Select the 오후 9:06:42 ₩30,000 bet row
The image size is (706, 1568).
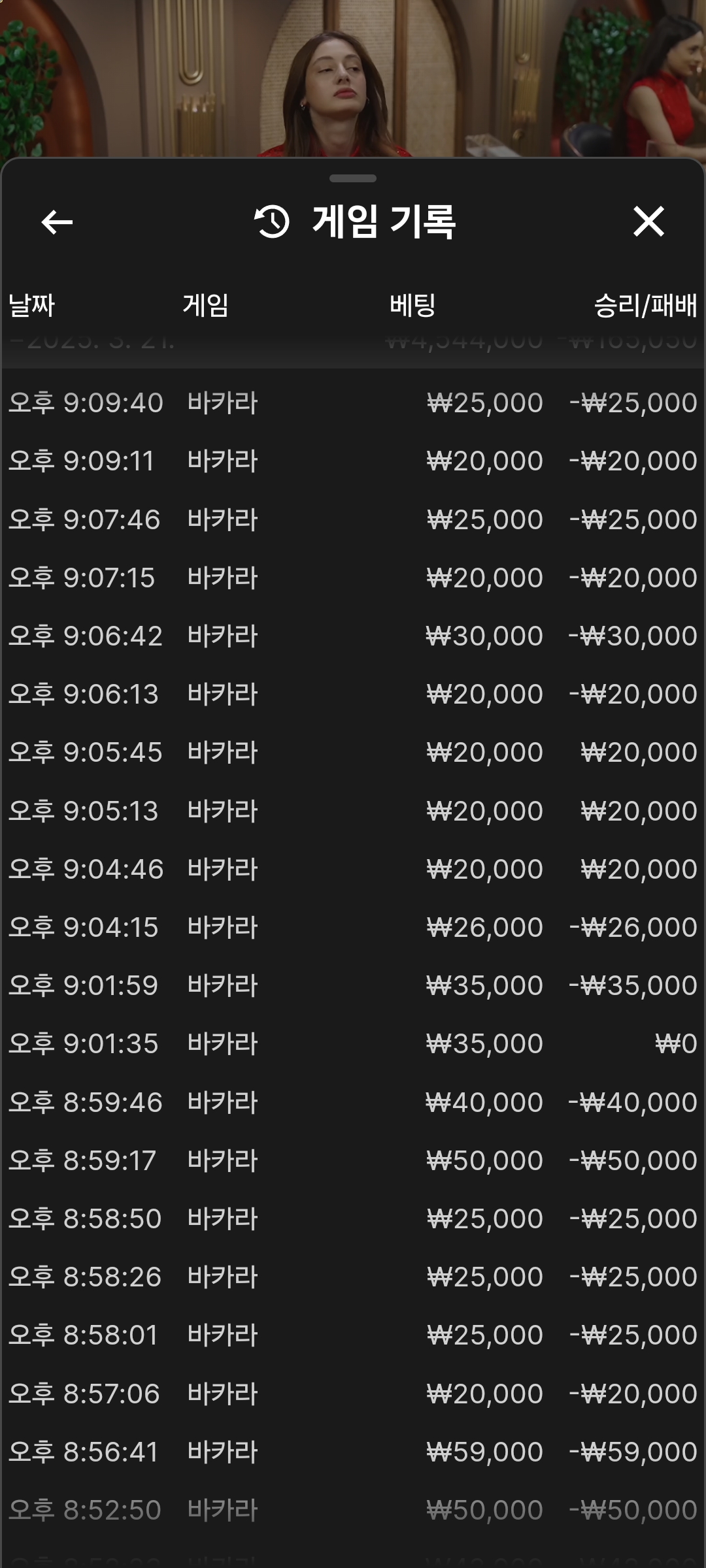coord(353,636)
